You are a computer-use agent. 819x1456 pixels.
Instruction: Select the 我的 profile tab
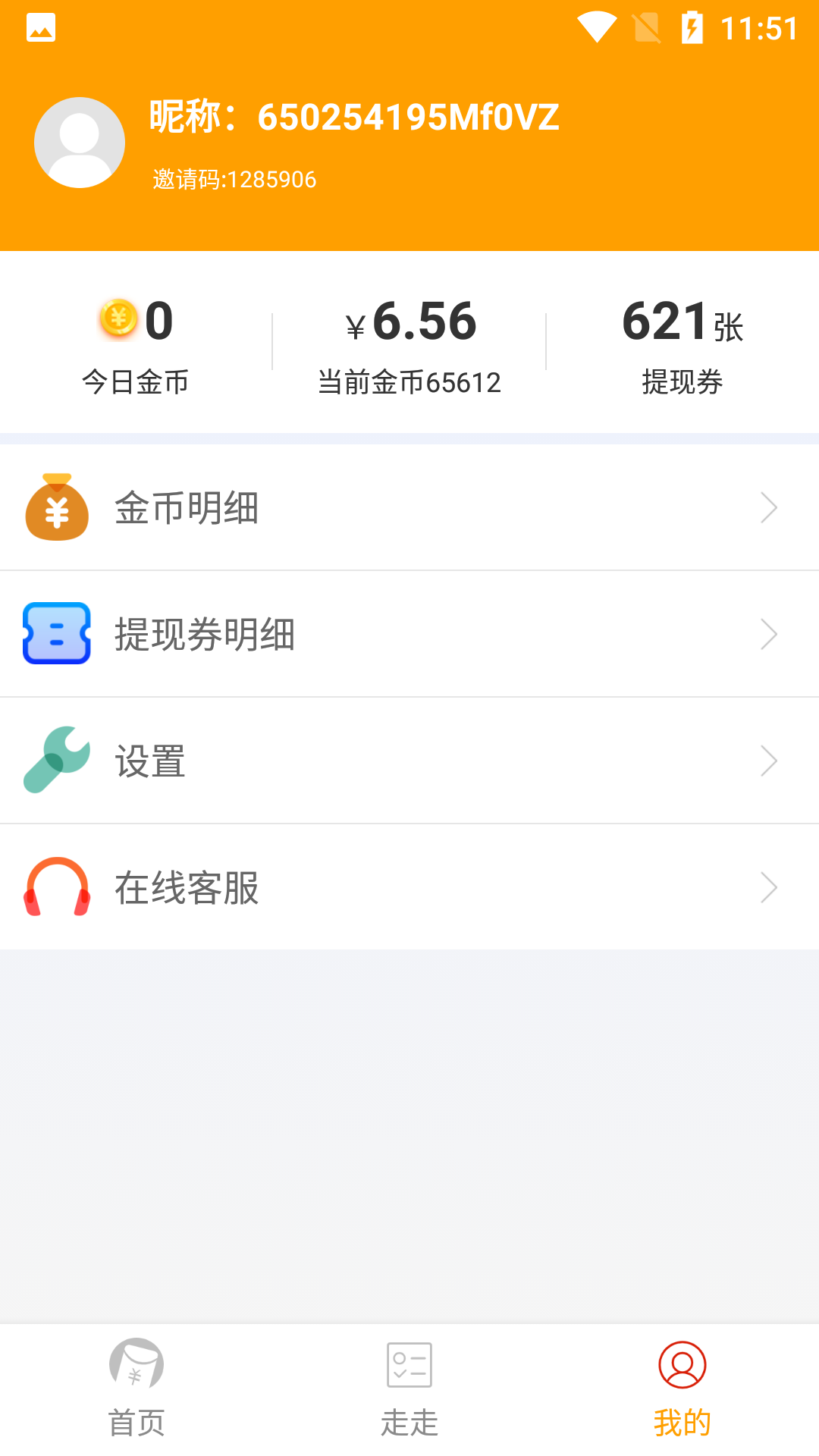(682, 1389)
